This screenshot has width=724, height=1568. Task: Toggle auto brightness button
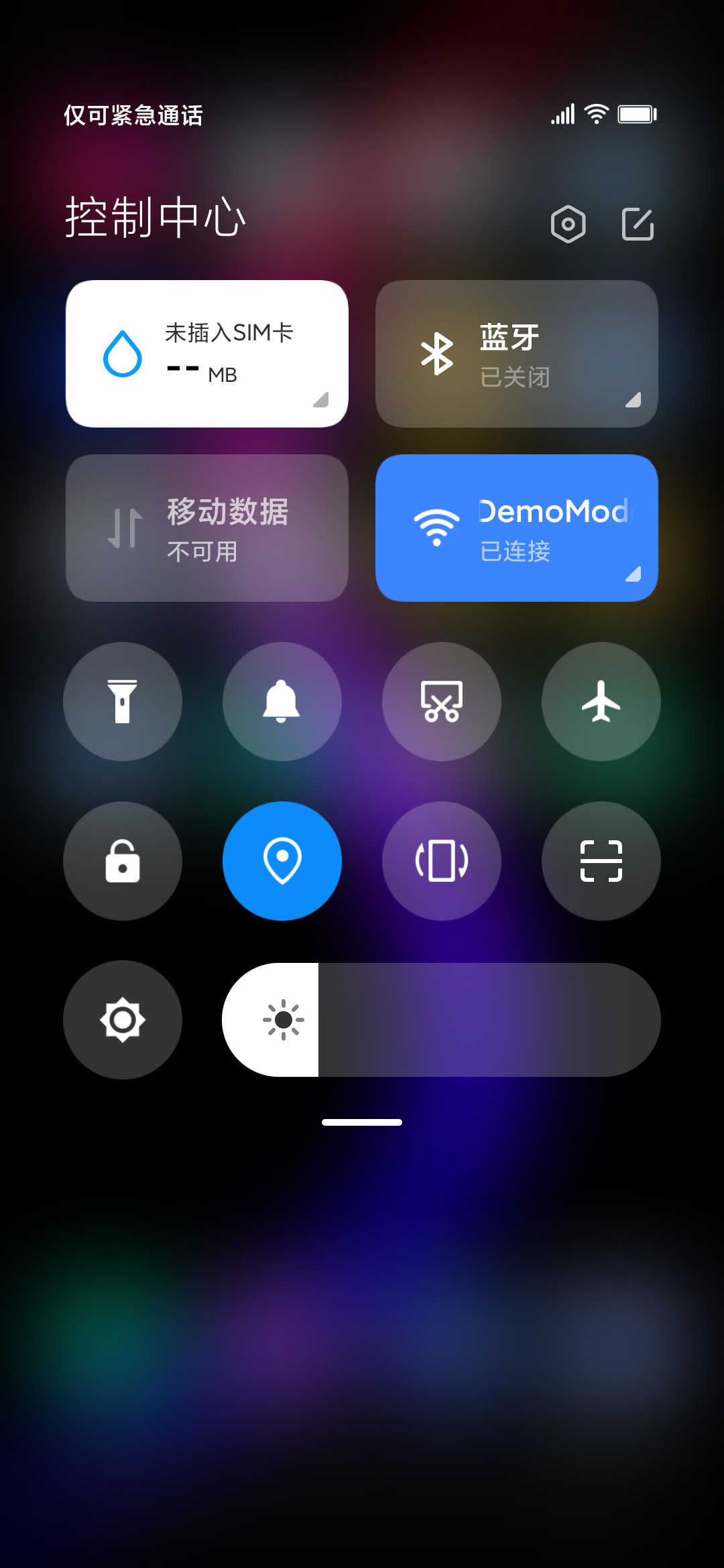coord(123,1020)
